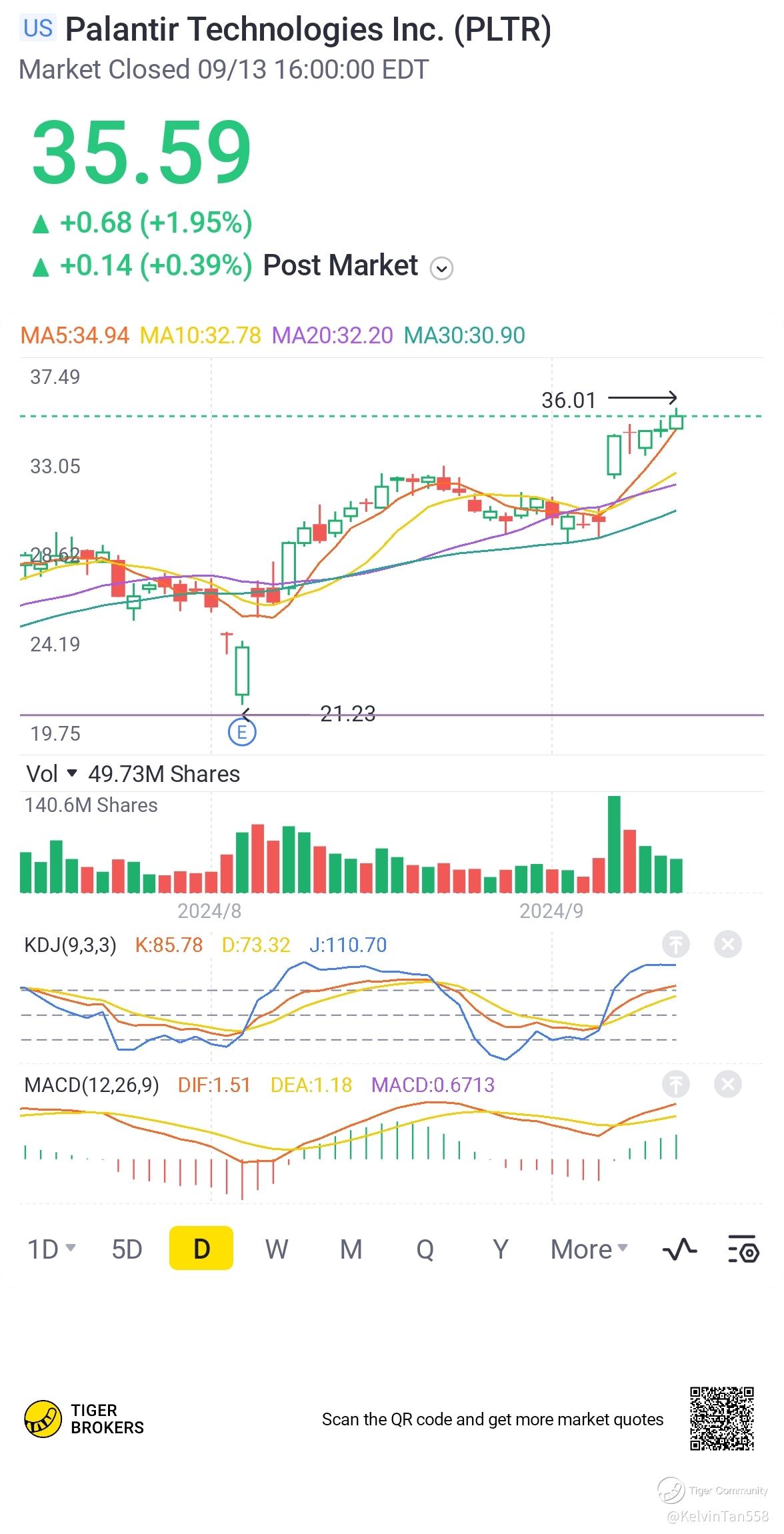Open the More timeframes dropdown
The height and width of the screenshot is (1534, 784).
tap(589, 1249)
